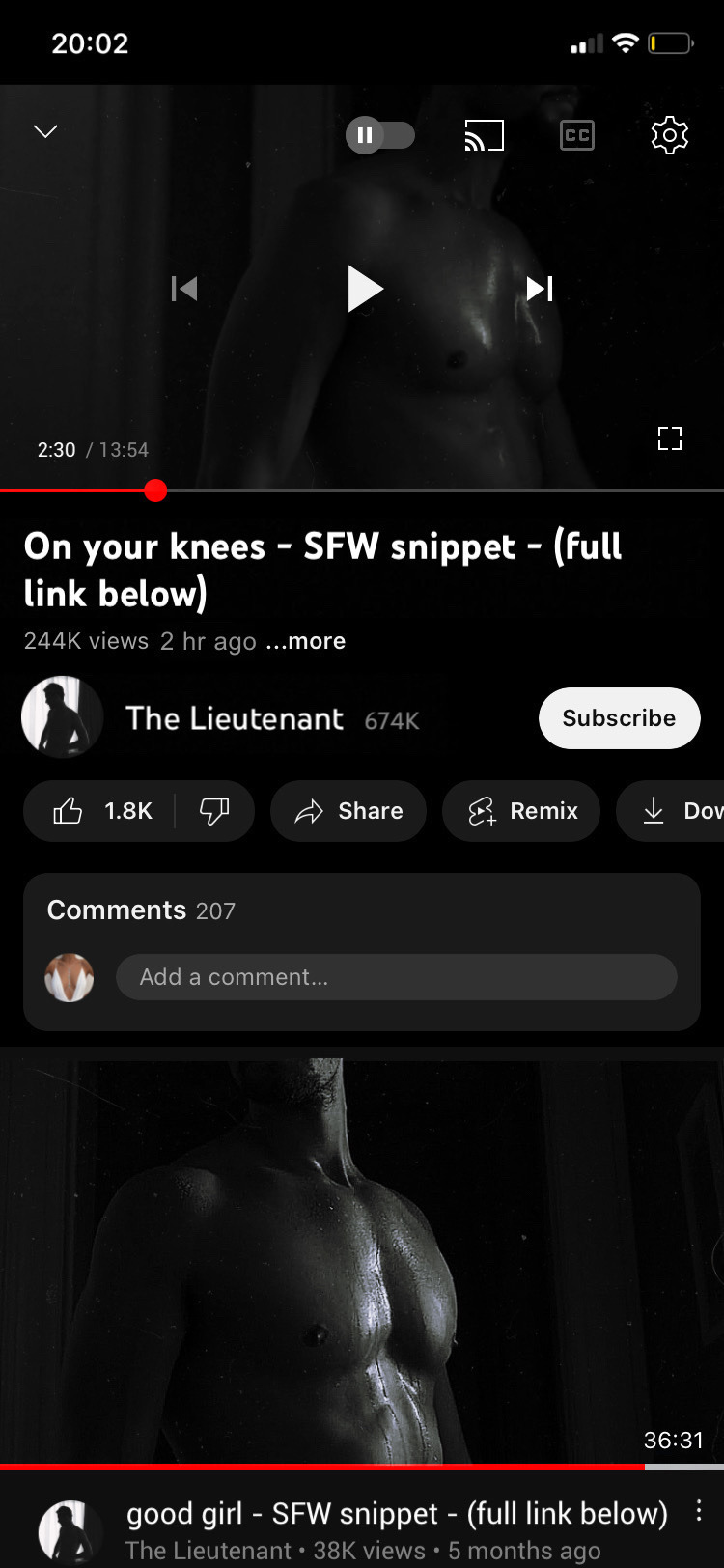Add a comment to the video
Image resolution: width=724 pixels, height=1568 pixels.
pos(396,977)
